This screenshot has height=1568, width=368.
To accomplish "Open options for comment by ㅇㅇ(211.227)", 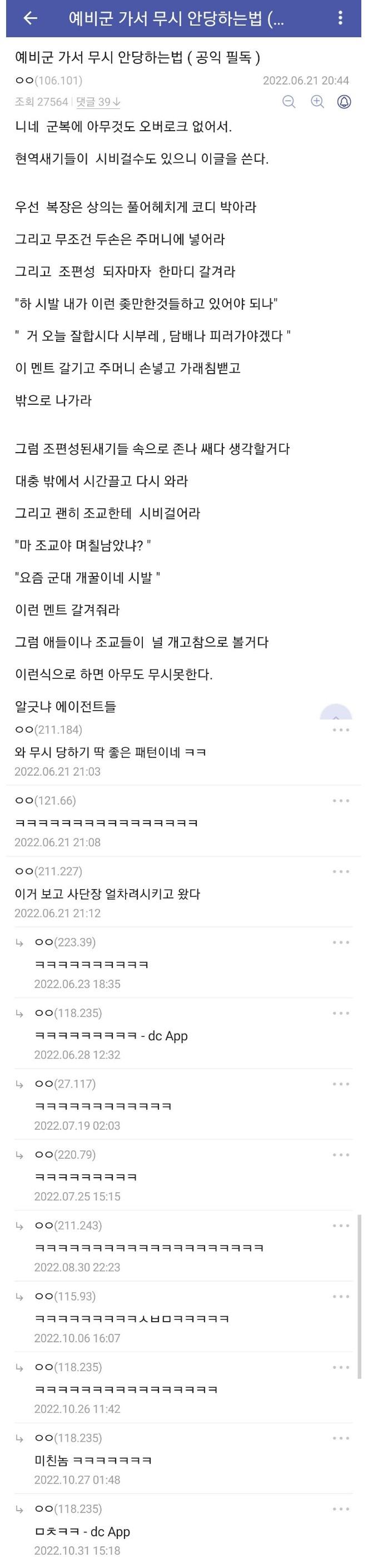I will pyautogui.click(x=341, y=872).
